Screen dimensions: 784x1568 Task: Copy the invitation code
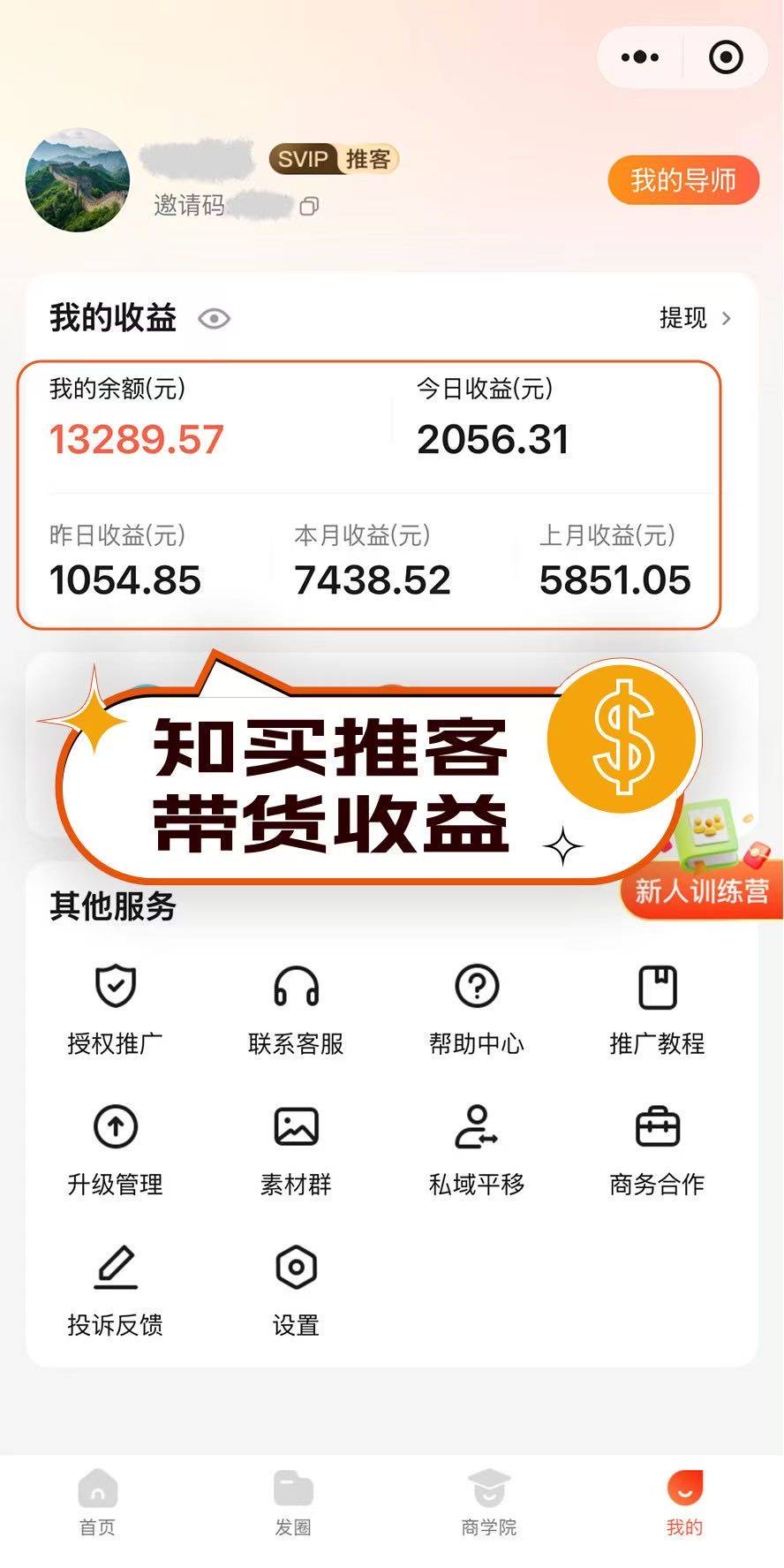pos(309,207)
